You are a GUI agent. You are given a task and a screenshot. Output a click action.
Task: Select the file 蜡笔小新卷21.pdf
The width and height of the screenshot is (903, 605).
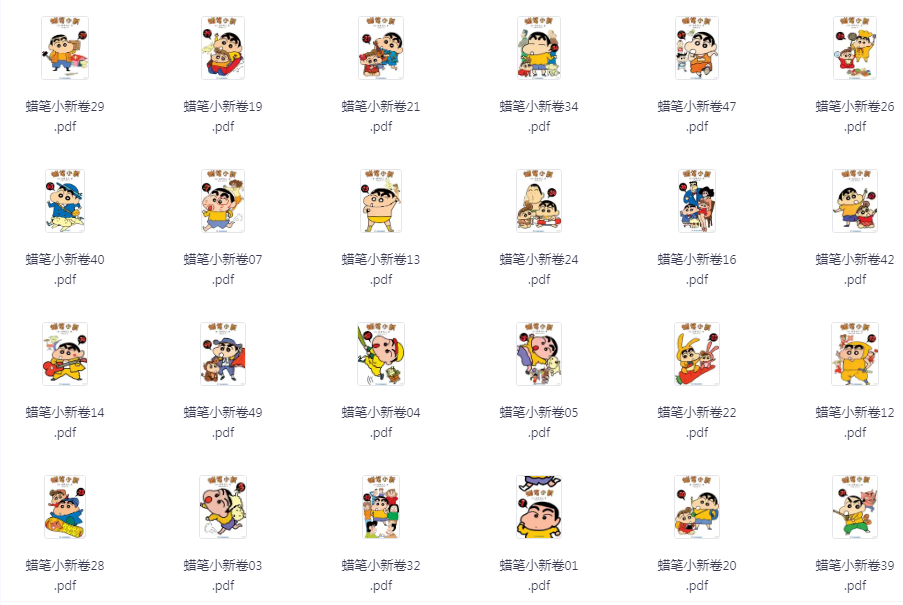[x=381, y=48]
